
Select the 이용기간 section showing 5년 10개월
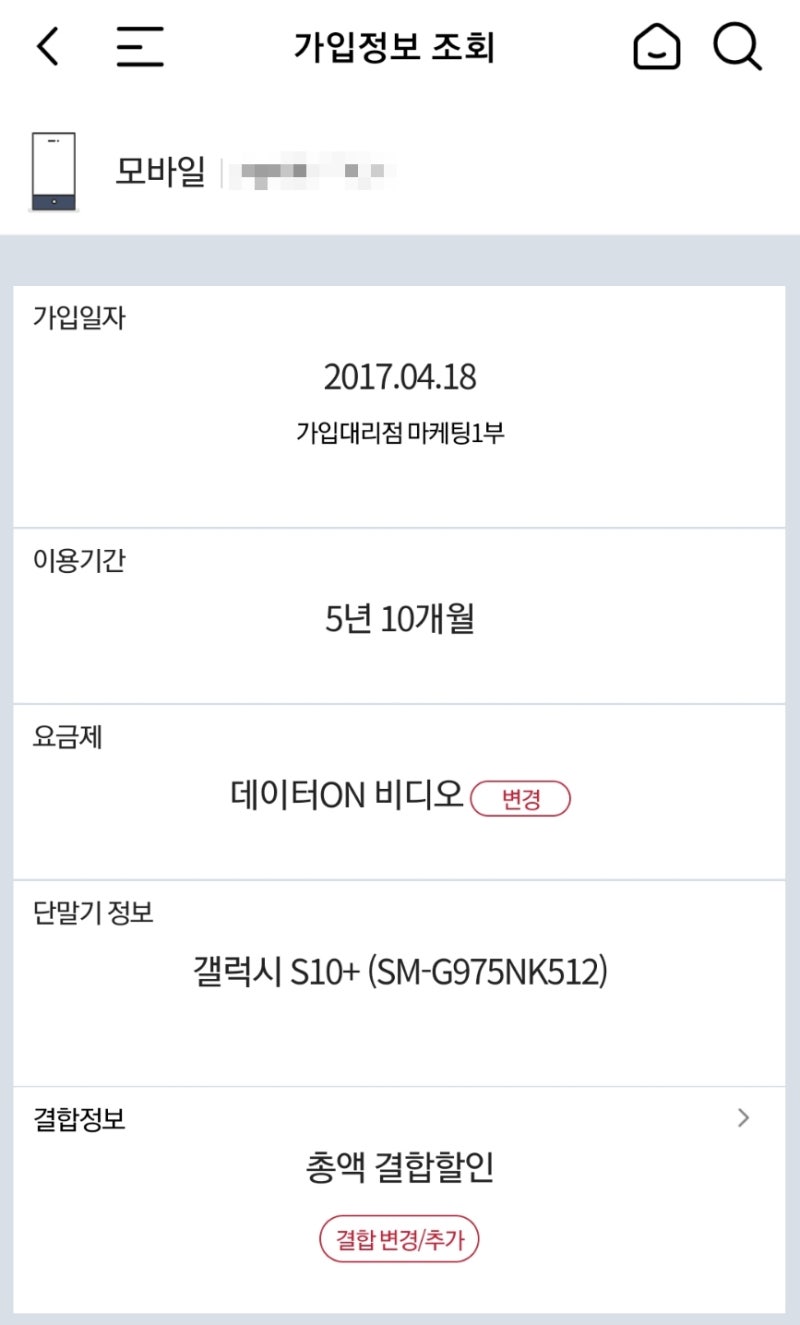point(400,618)
